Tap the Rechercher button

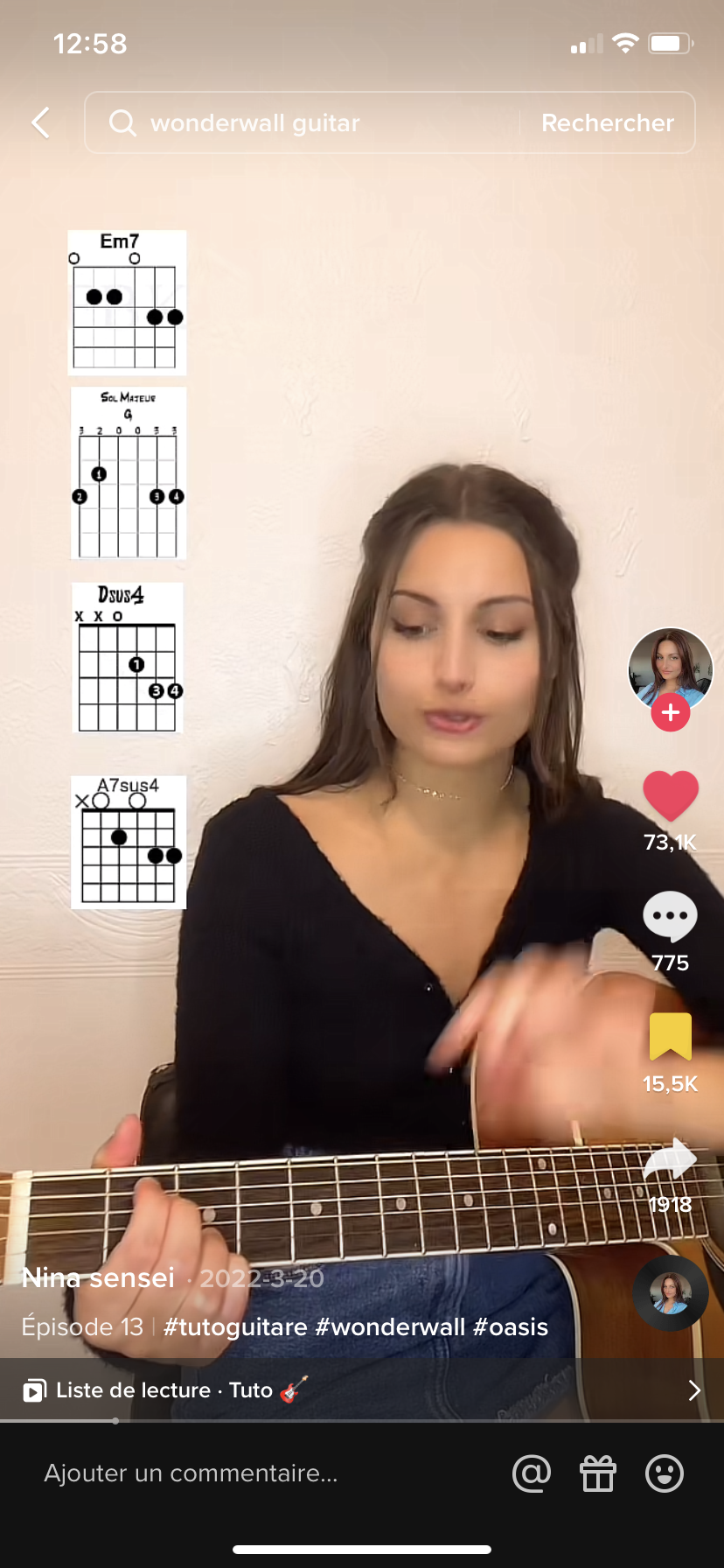(x=608, y=123)
